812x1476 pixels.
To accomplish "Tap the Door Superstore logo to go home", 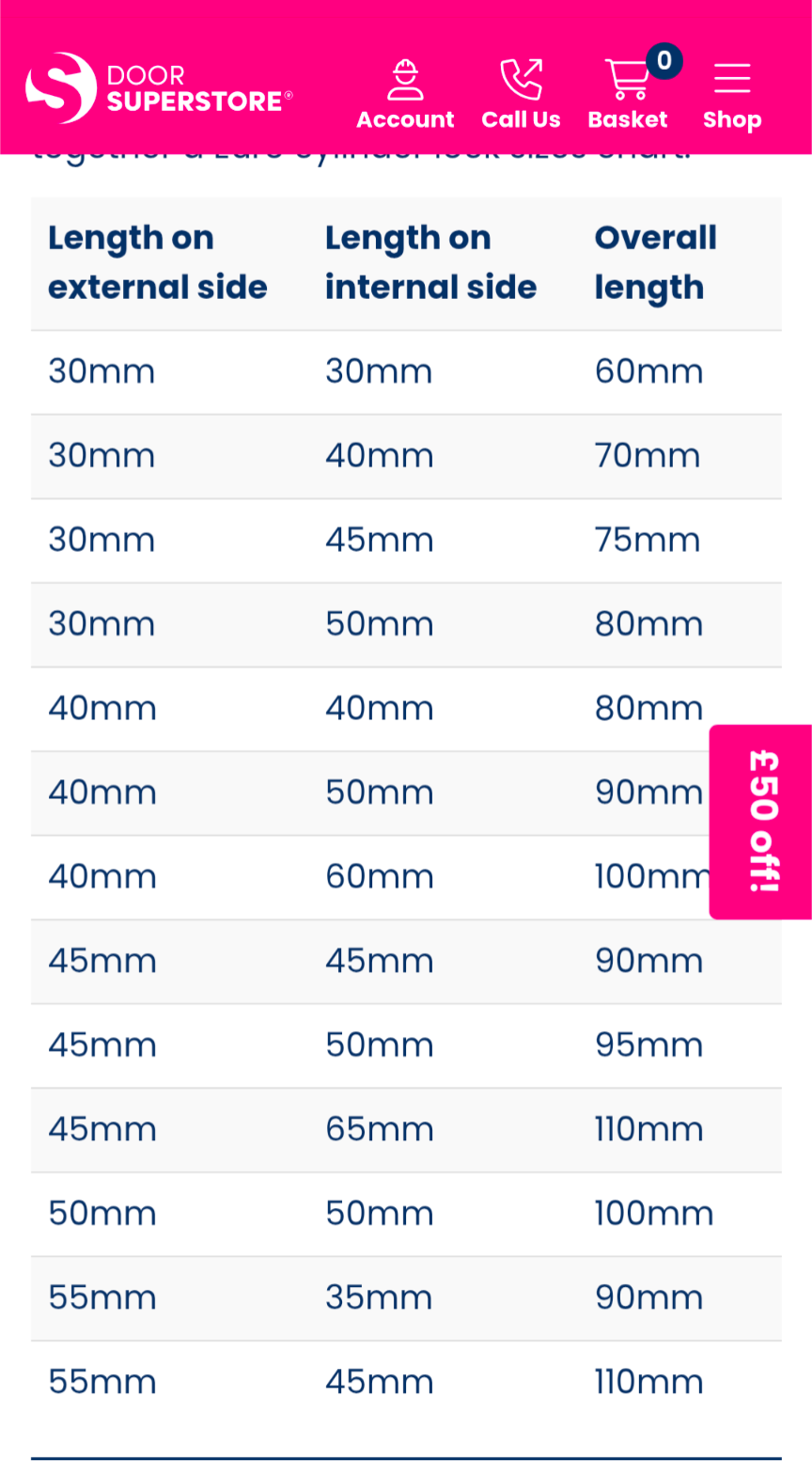I will (159, 87).
